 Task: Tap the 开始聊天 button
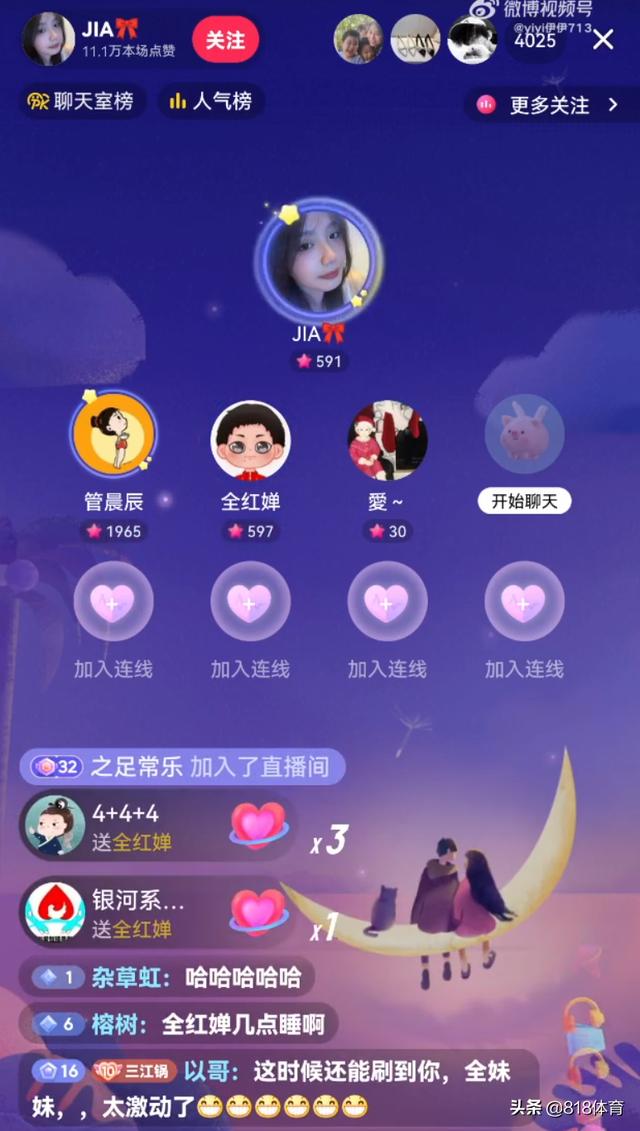[x=524, y=502]
